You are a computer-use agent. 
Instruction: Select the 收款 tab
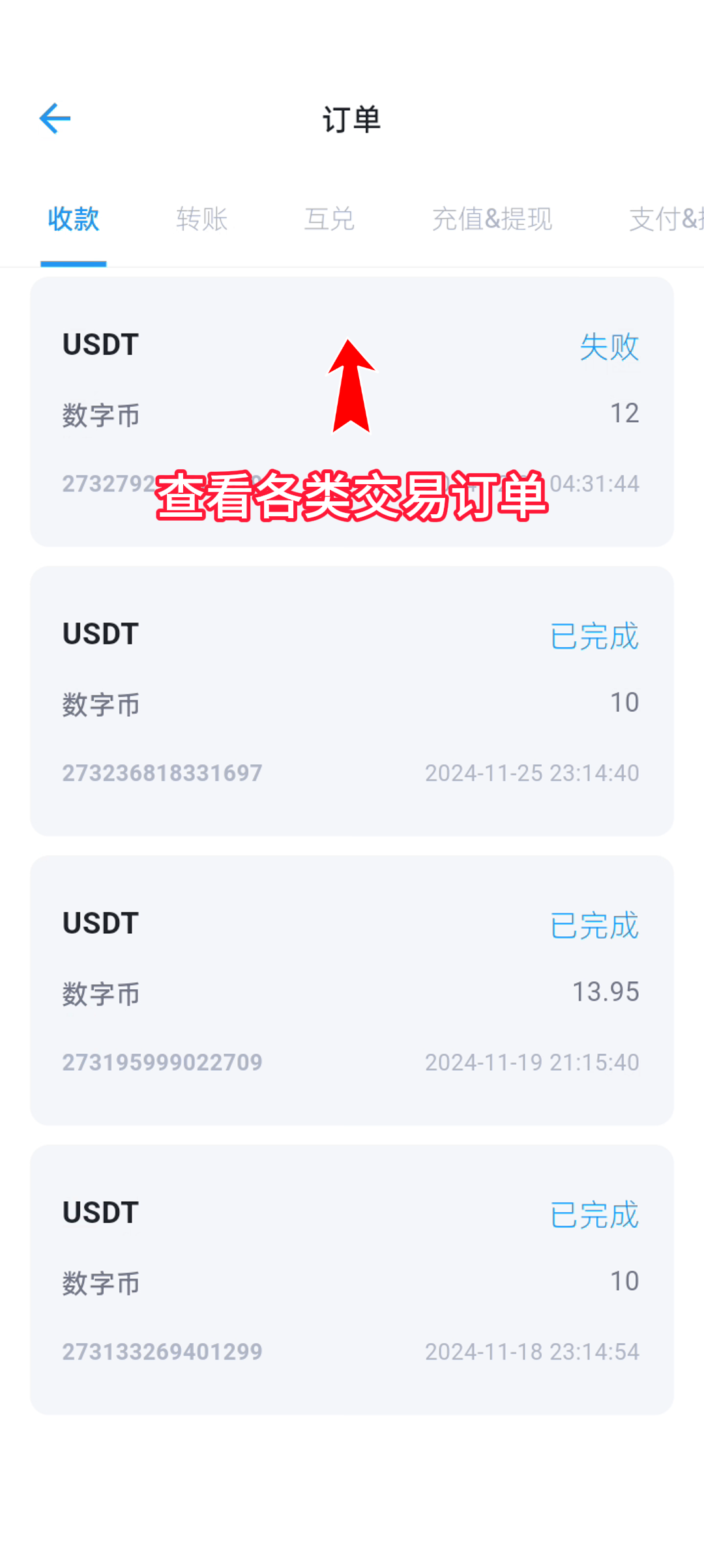[x=74, y=219]
